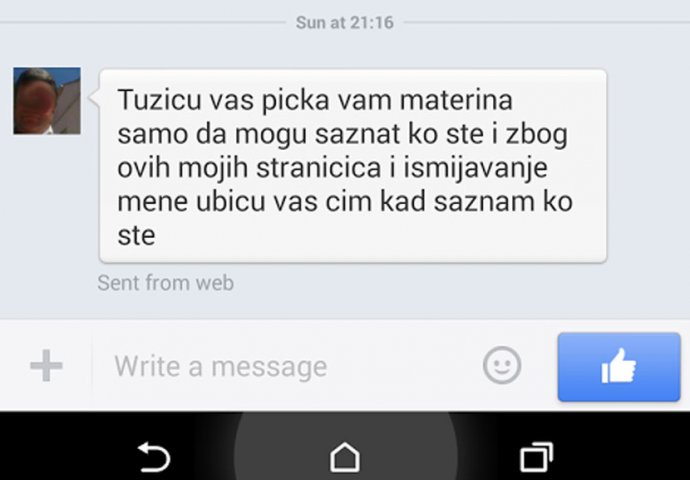The height and width of the screenshot is (480, 690).
Task: Go back with system back button
Action: point(153,458)
